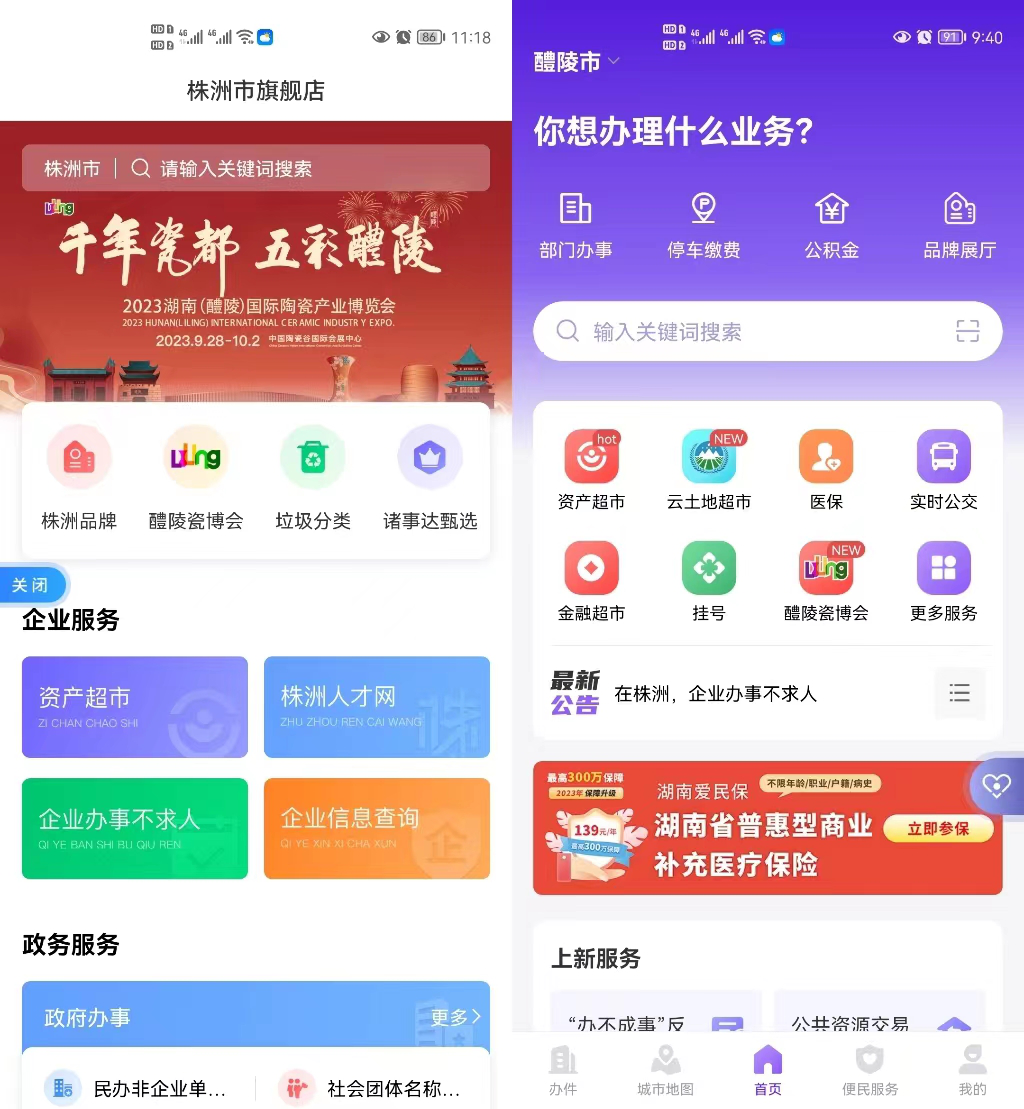The height and width of the screenshot is (1109, 1024).
Task: Tap the scan icon in the search box
Action: (x=967, y=332)
